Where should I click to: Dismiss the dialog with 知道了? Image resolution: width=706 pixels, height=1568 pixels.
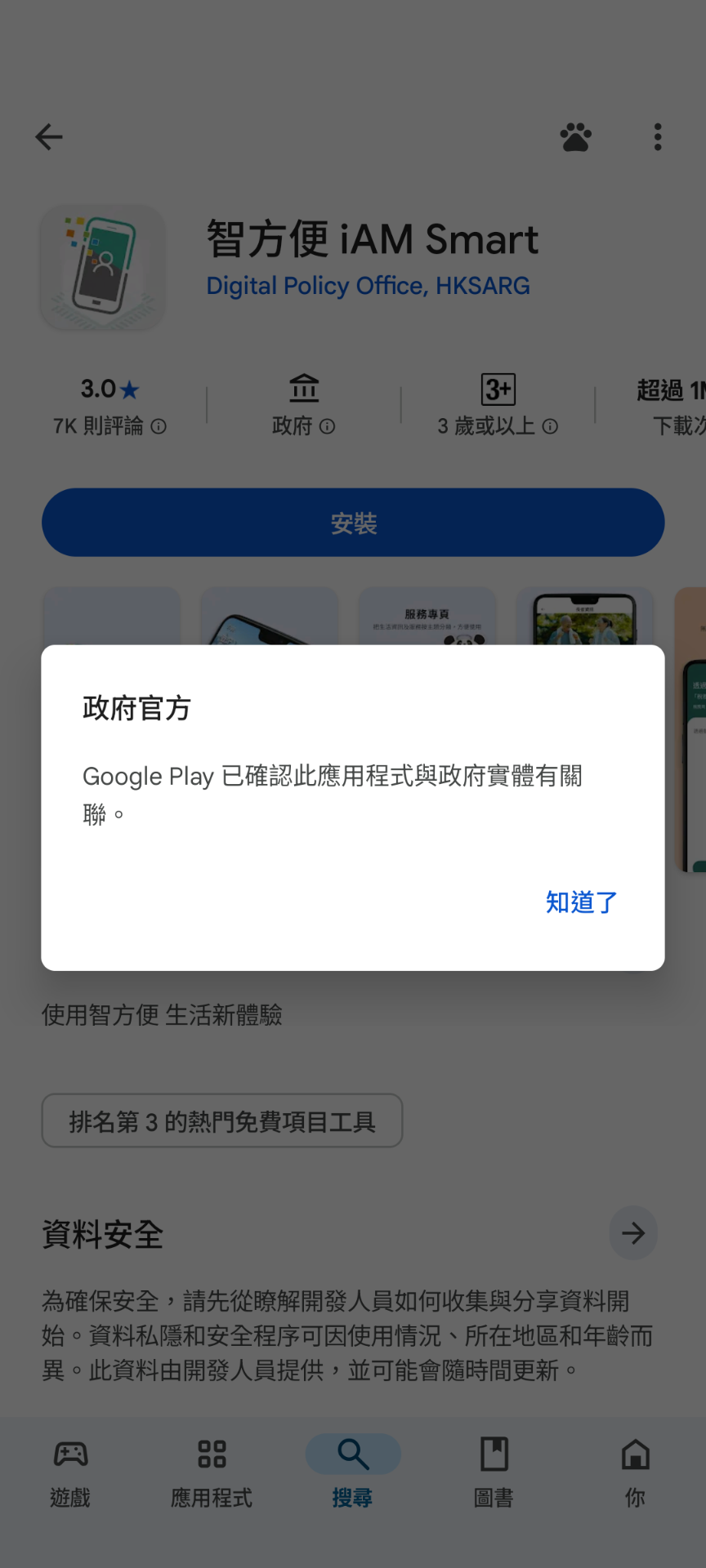click(x=581, y=902)
